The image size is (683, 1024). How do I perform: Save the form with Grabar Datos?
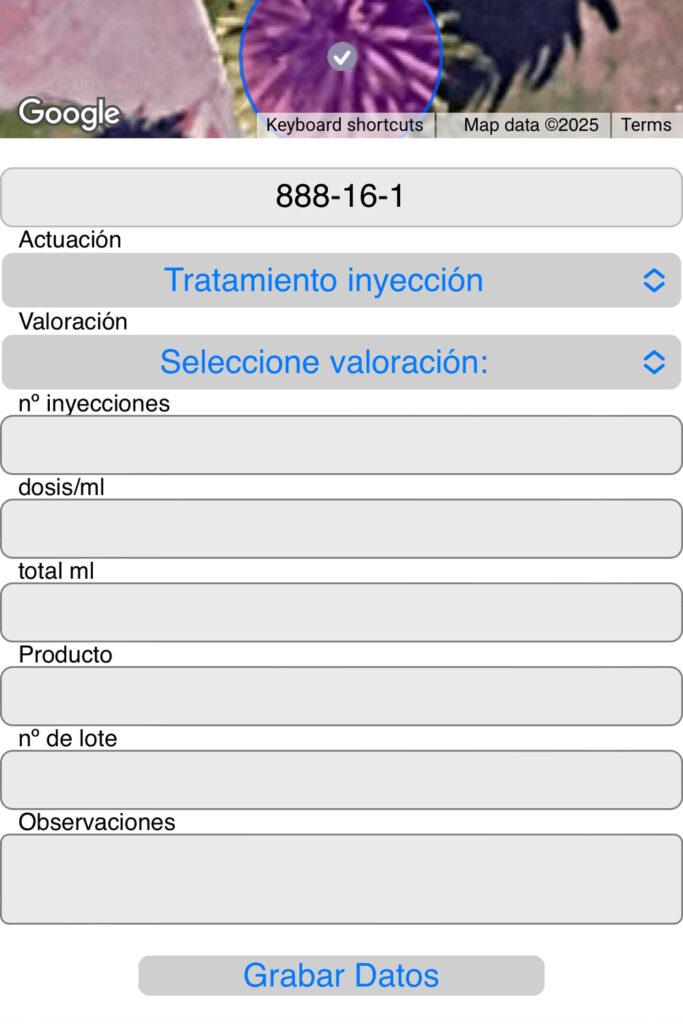[341, 975]
